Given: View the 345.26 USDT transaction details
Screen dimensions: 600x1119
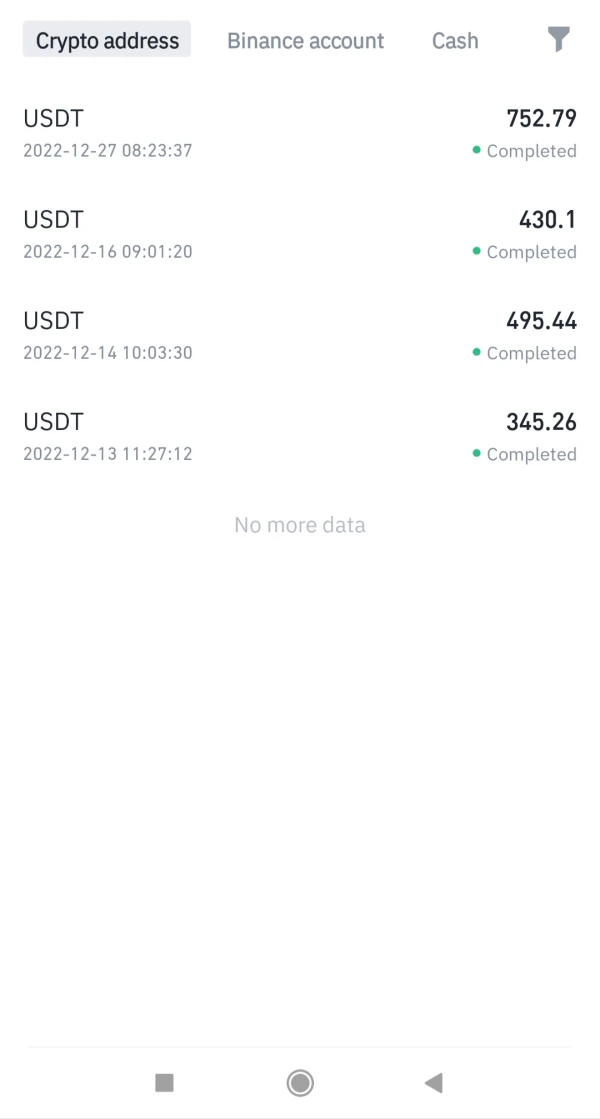Looking at the screenshot, I should point(300,437).
